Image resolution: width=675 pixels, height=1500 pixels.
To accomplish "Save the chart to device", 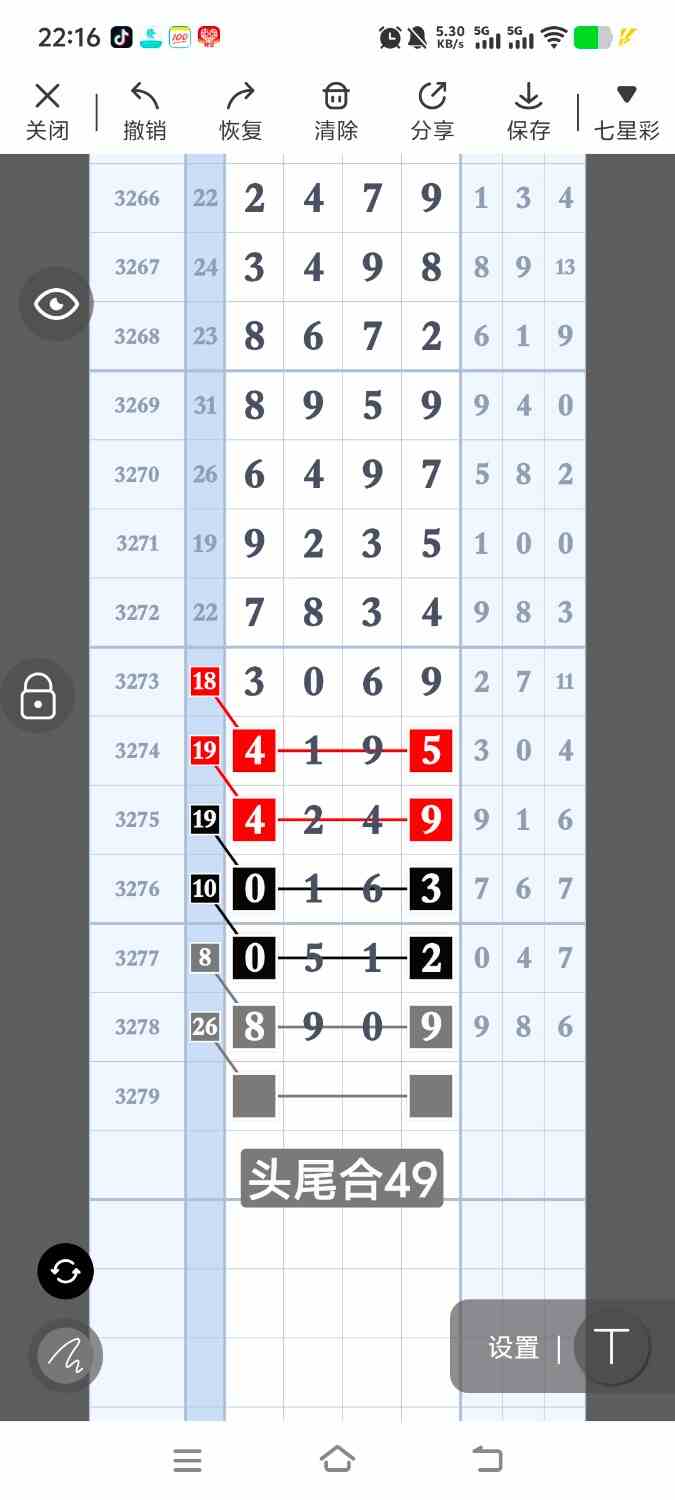I will pos(528,110).
